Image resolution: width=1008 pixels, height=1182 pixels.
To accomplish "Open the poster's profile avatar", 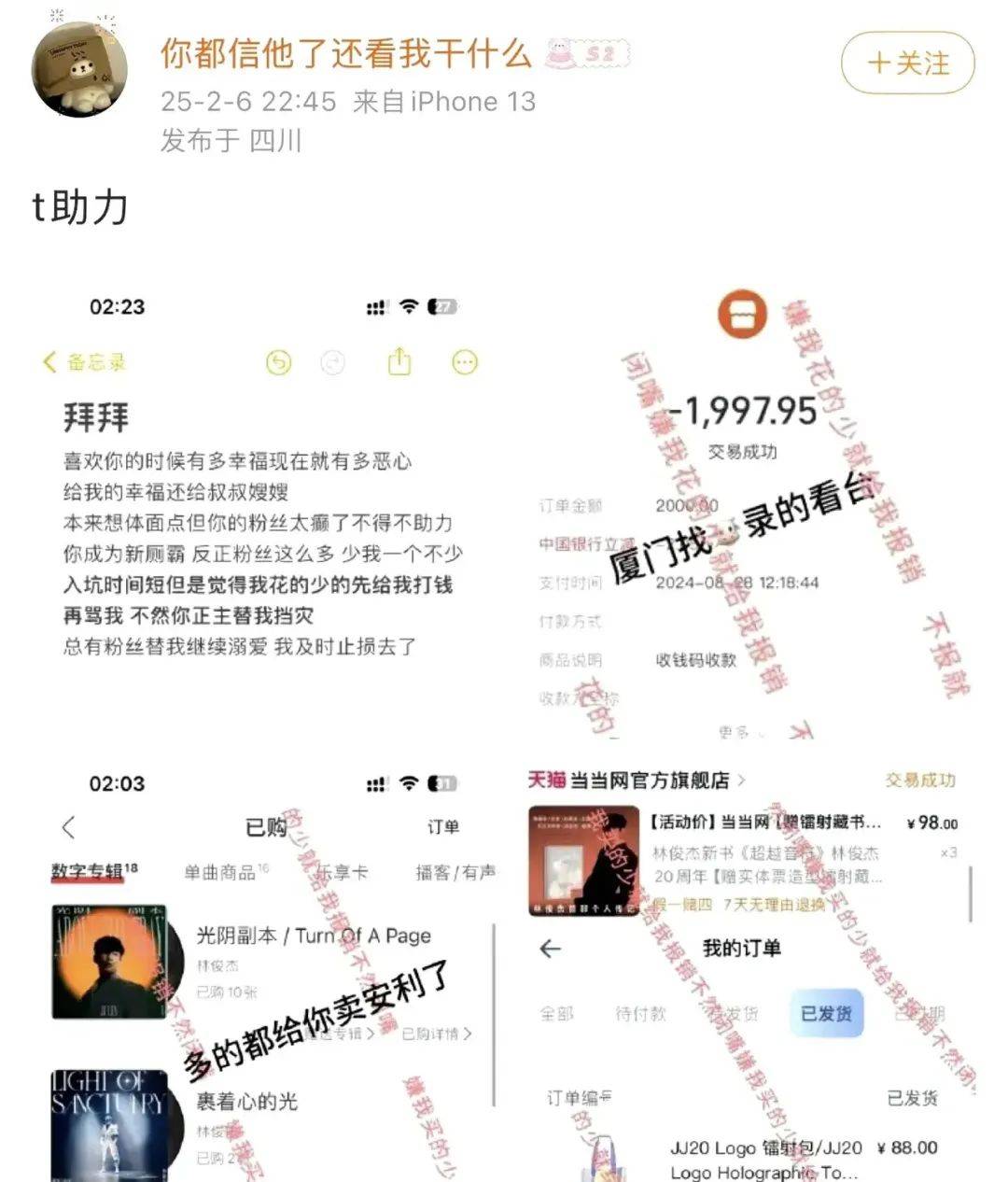I will click(80, 70).
